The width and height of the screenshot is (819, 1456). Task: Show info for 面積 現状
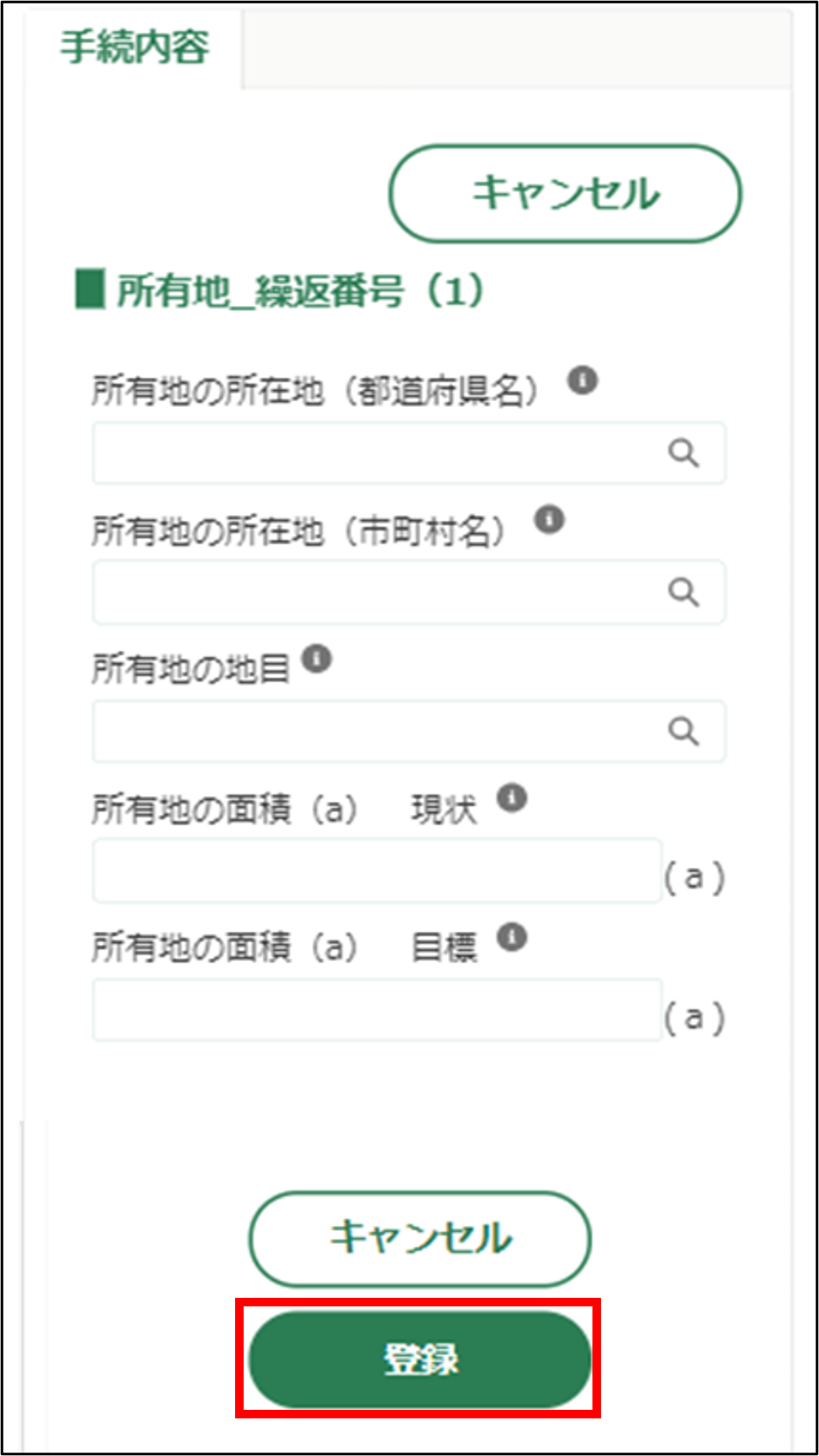click(512, 799)
